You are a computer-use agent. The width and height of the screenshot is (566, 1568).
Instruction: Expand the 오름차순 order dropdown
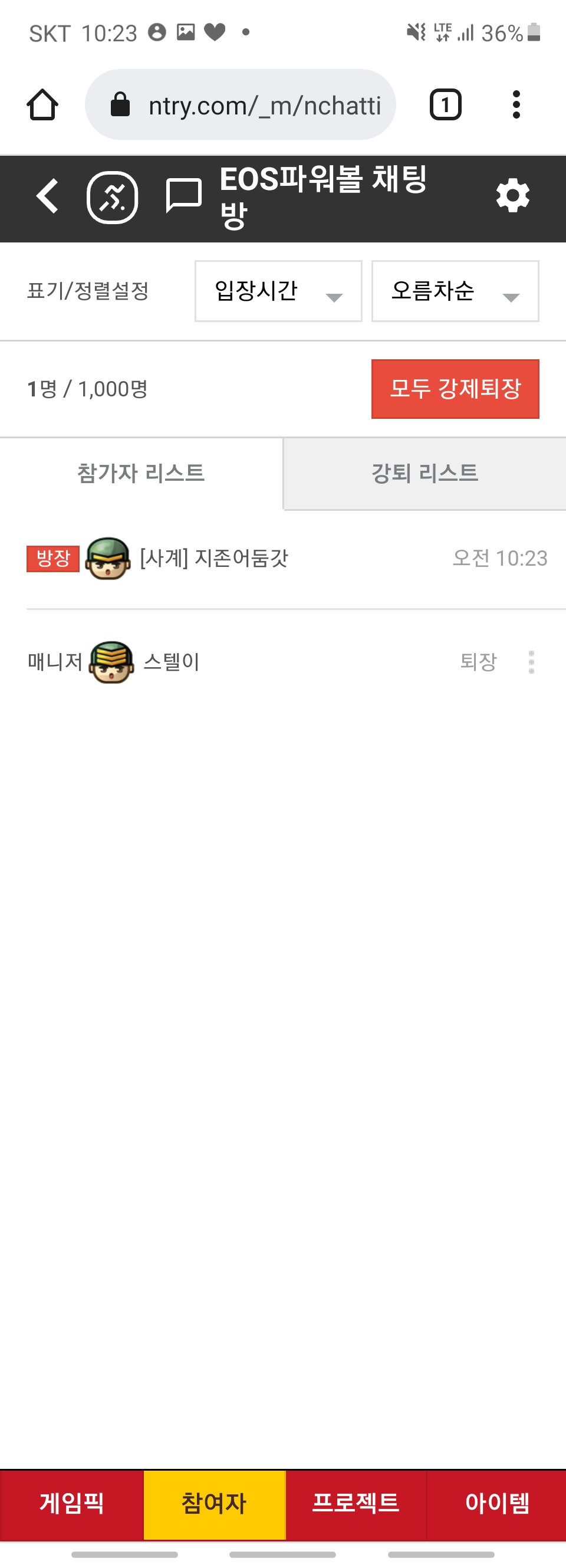pos(455,291)
